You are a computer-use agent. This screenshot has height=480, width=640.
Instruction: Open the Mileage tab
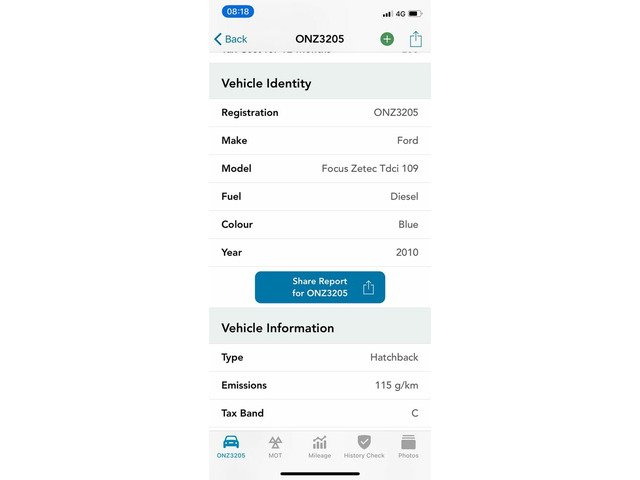pos(319,446)
